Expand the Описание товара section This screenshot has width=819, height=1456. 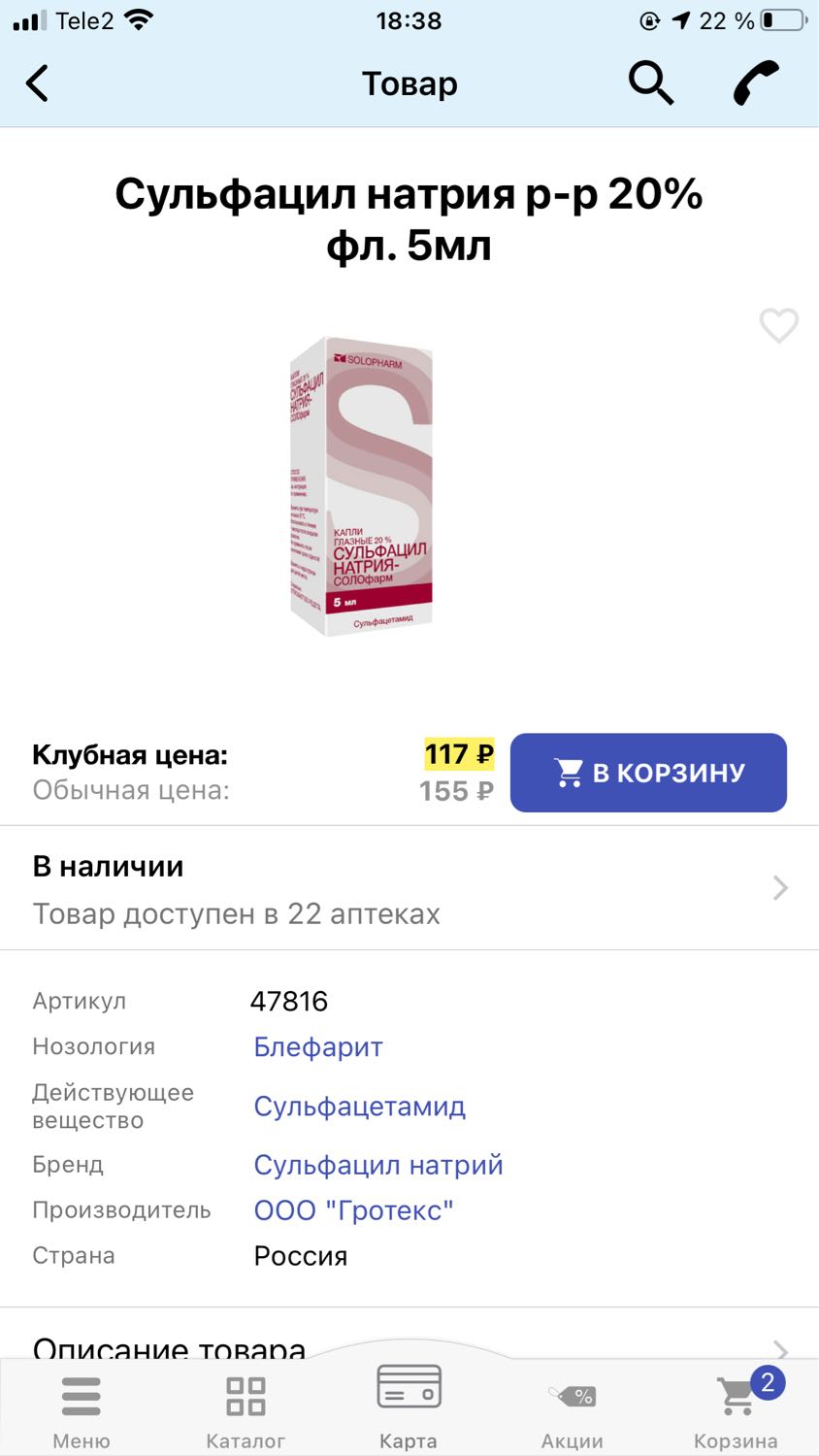pos(409,1347)
